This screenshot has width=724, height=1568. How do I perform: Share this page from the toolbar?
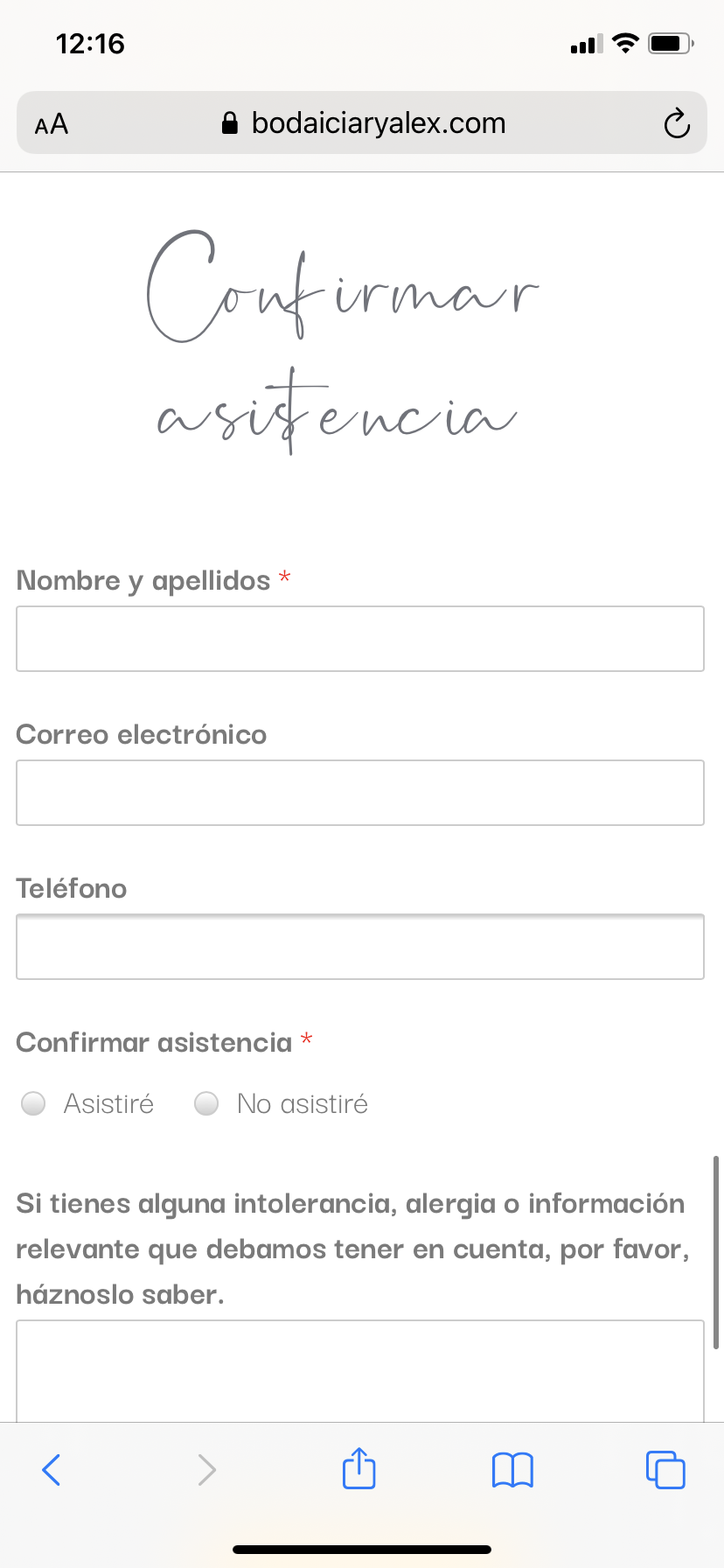click(359, 1467)
